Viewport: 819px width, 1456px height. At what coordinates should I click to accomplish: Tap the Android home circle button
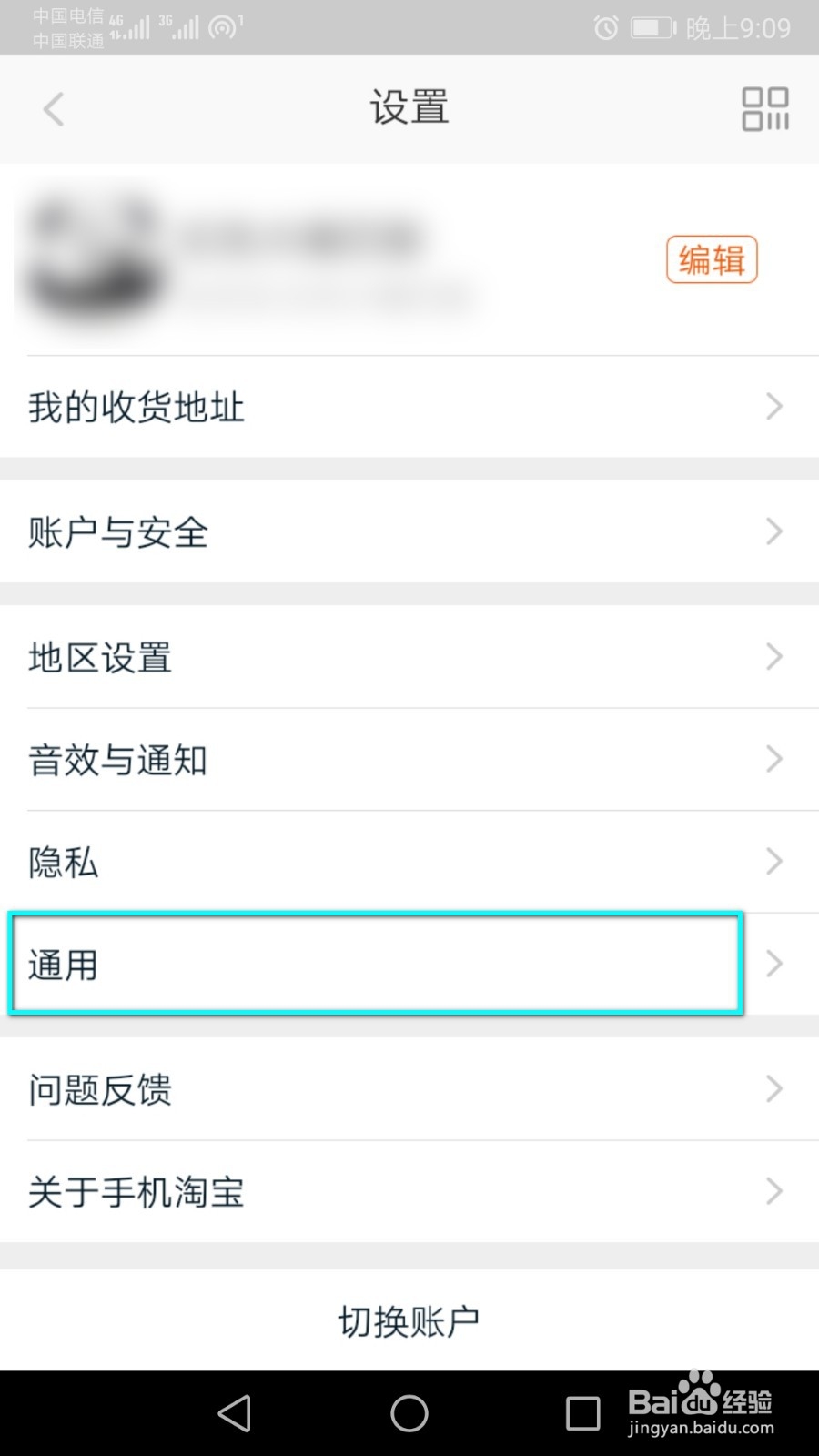pyautogui.click(x=409, y=1413)
